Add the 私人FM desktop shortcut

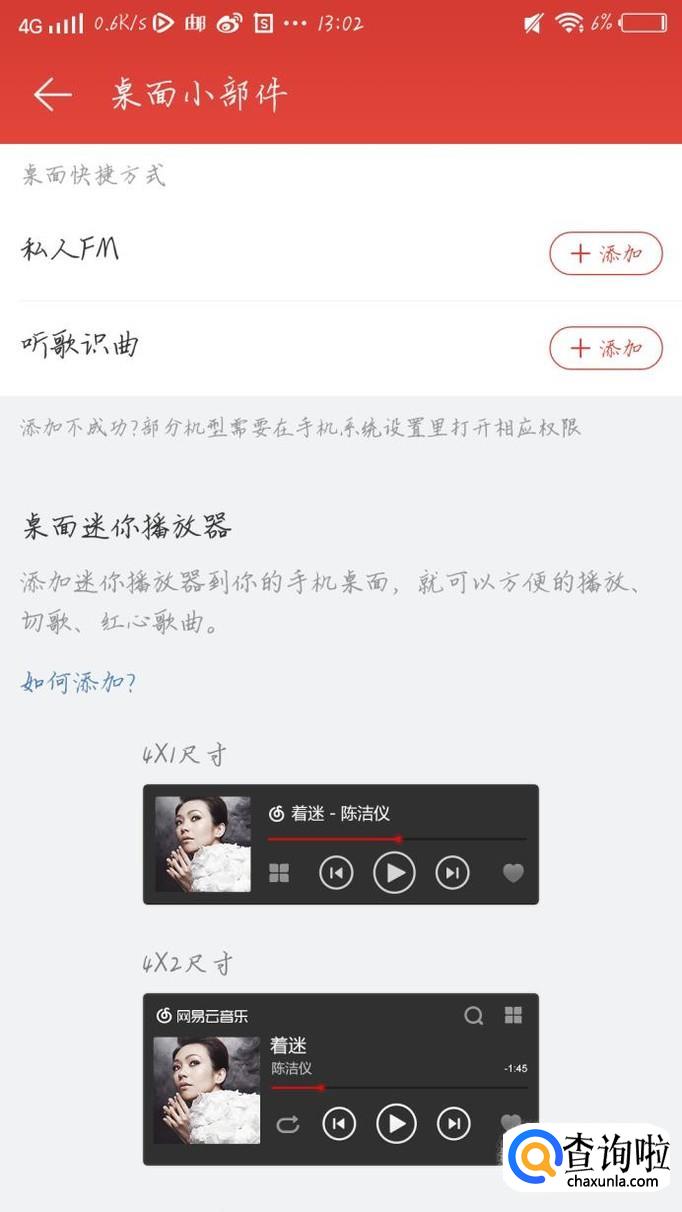[606, 253]
